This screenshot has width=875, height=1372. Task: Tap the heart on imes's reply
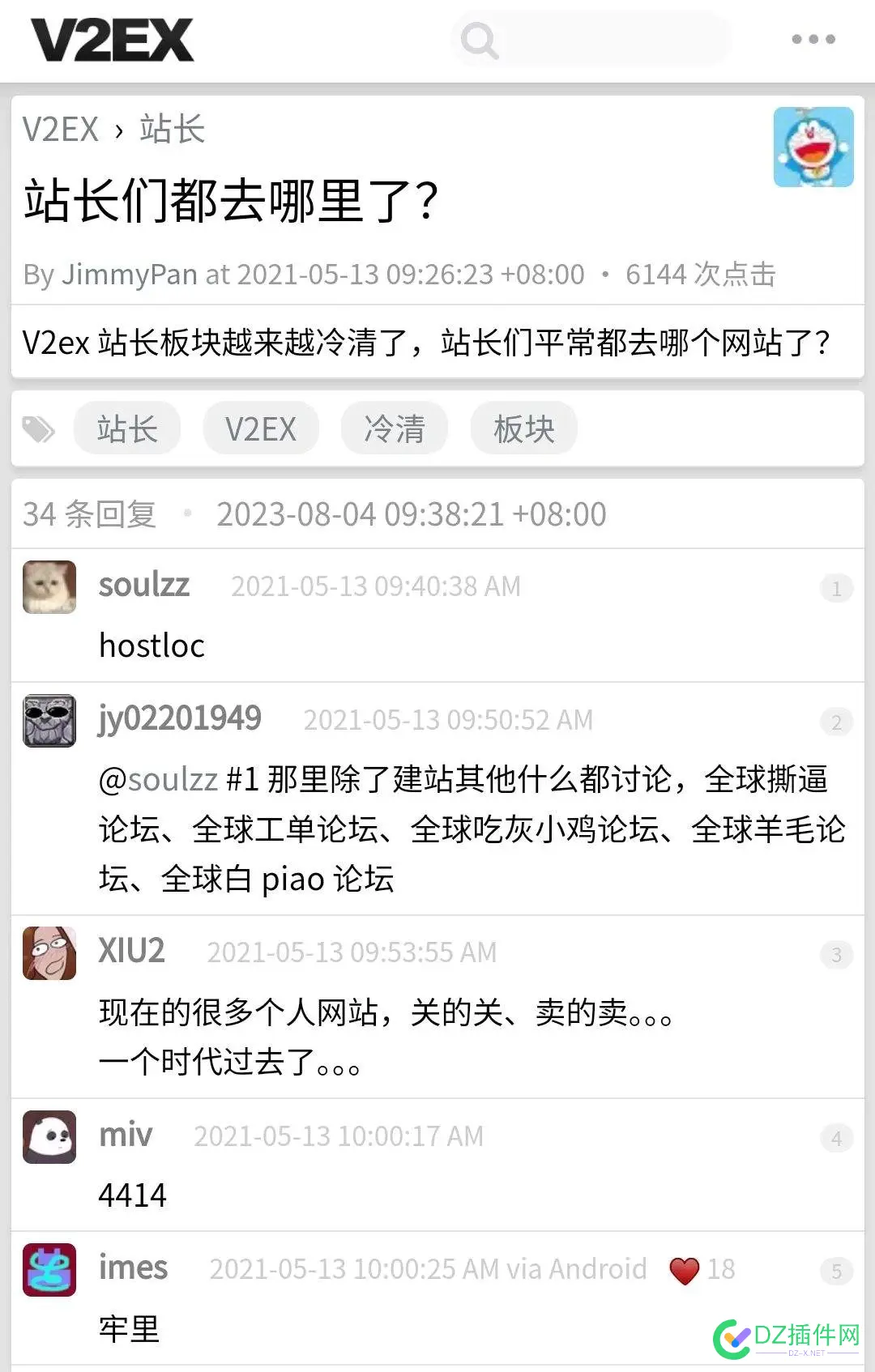[685, 1270]
